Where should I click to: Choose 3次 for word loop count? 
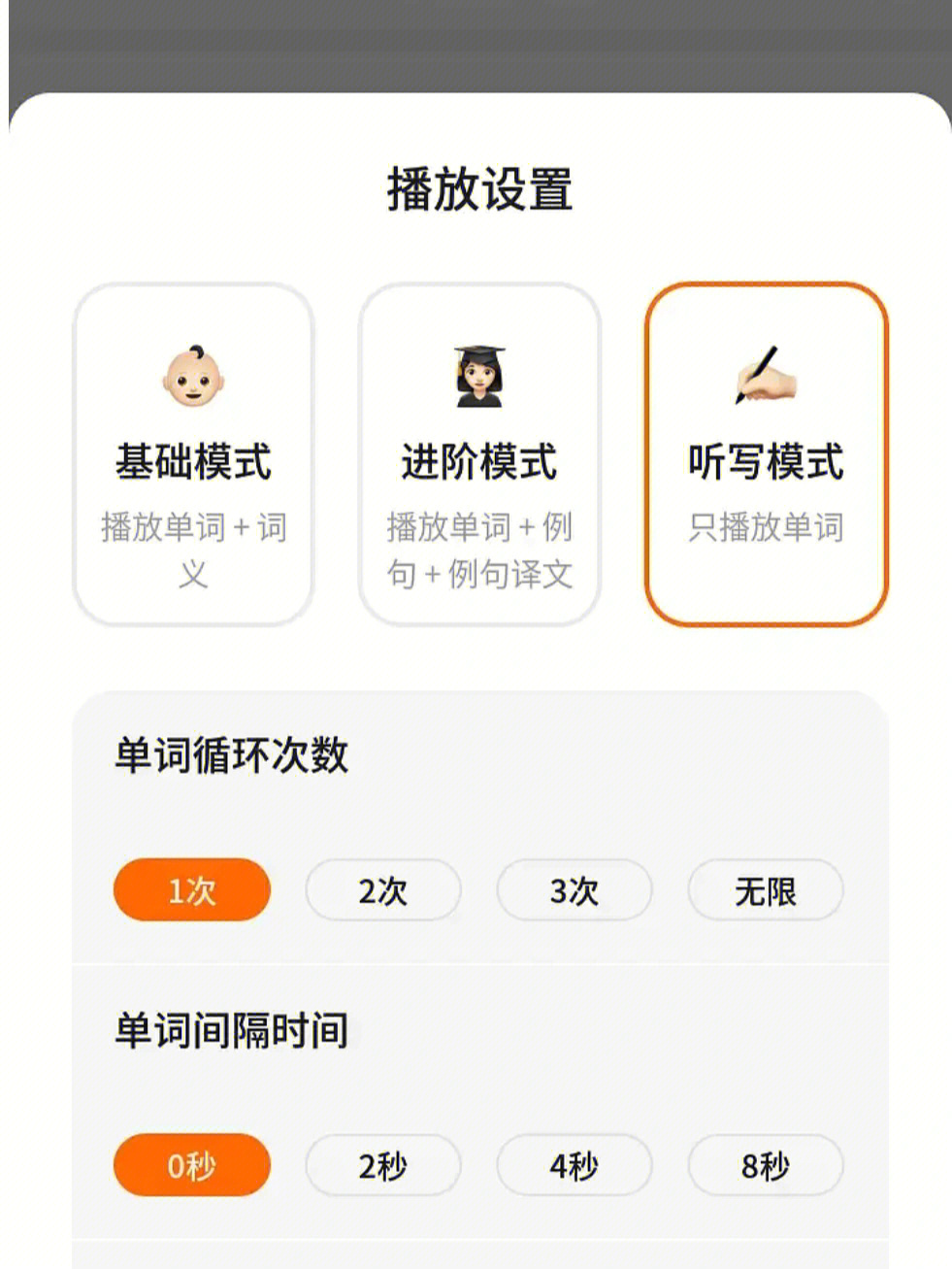point(574,889)
